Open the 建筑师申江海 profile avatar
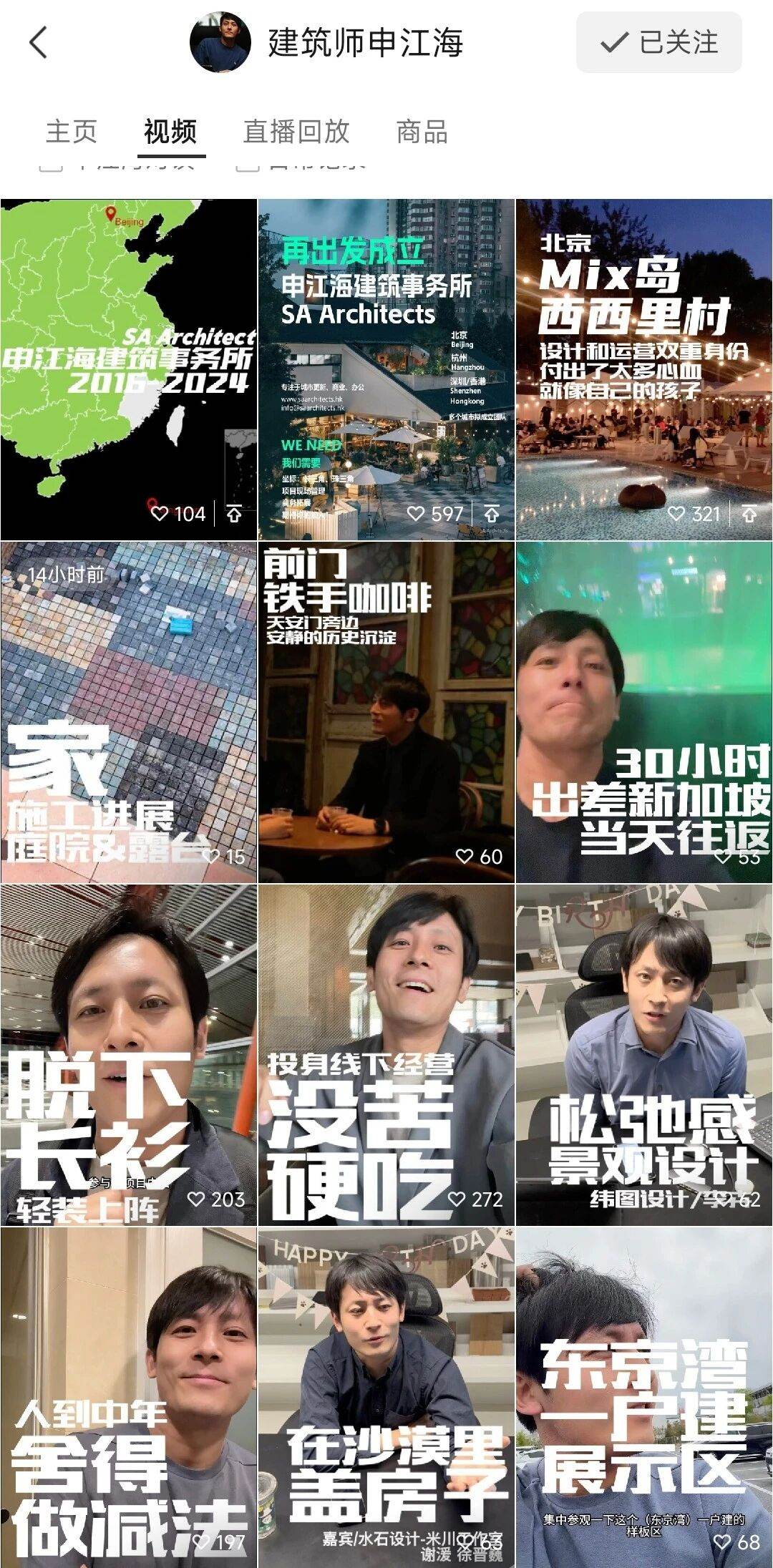Image resolution: width=773 pixels, height=1568 pixels. [220, 42]
